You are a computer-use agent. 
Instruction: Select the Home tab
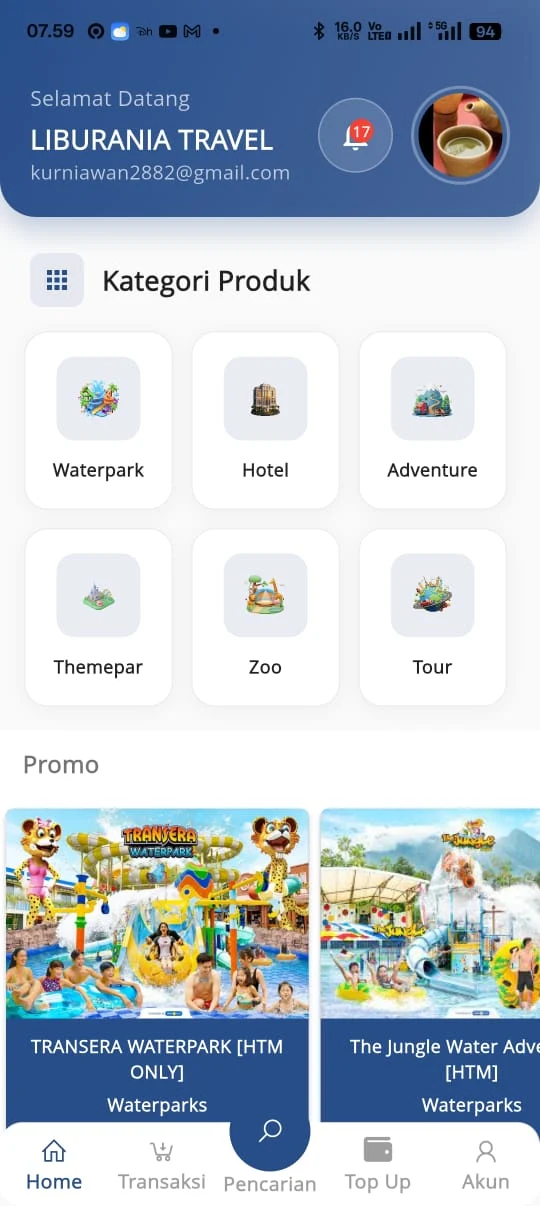54,1166
